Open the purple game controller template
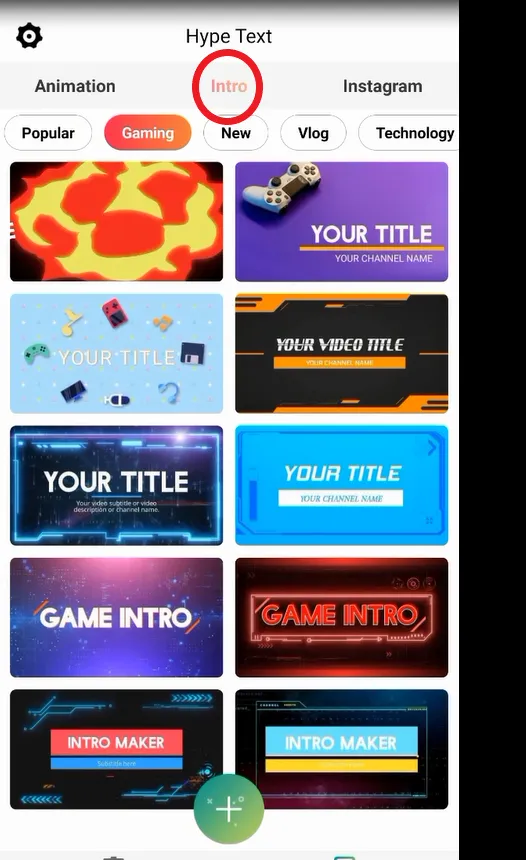The image size is (526, 860). 342,222
